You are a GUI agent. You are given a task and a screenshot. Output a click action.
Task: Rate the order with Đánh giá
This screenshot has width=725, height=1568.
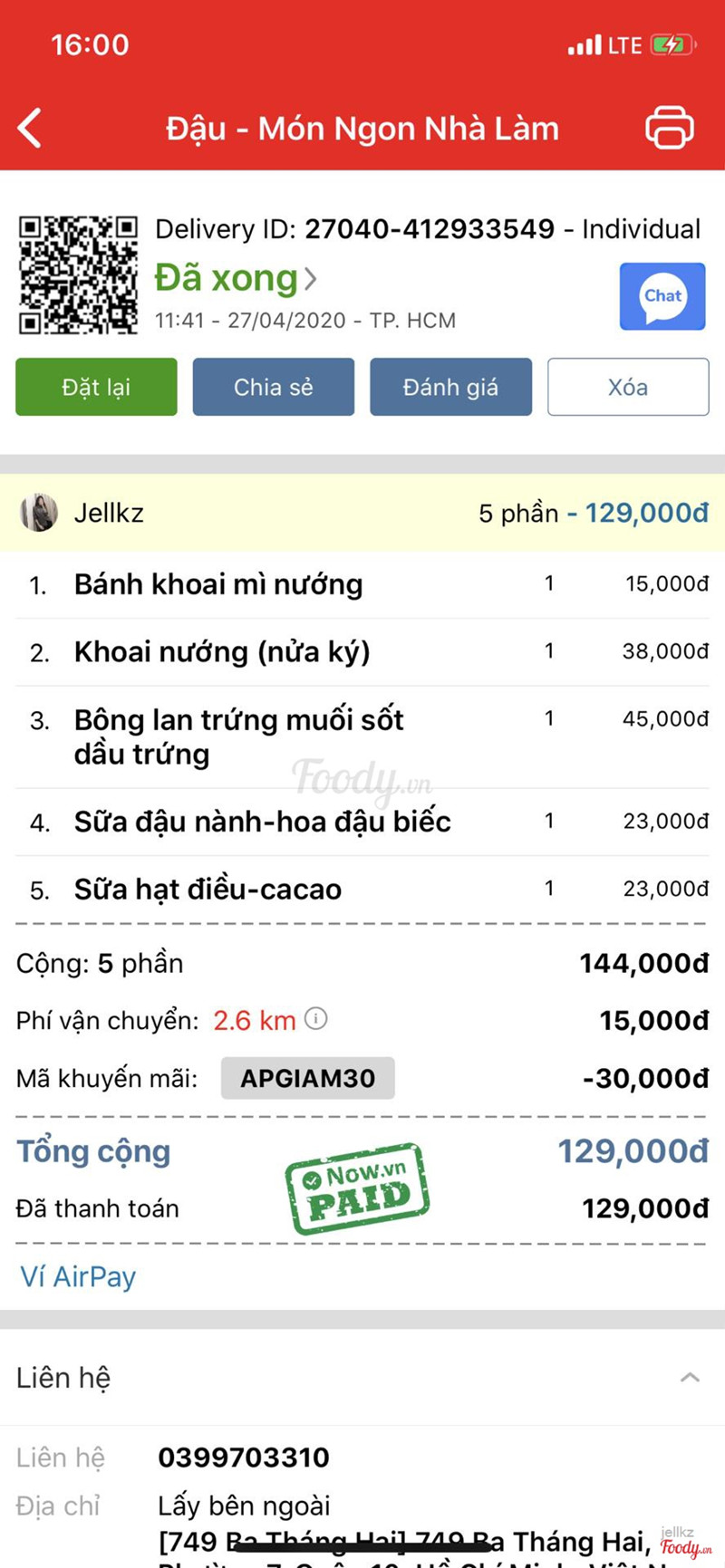pyautogui.click(x=450, y=387)
